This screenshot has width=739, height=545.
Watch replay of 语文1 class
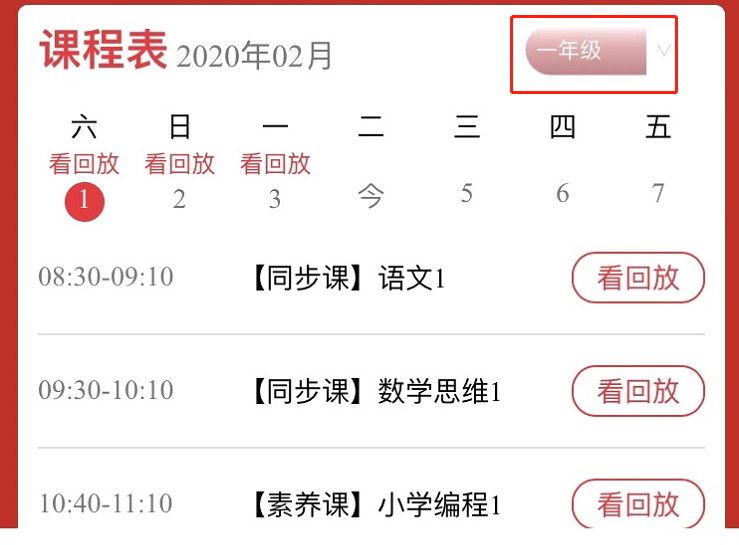coord(638,277)
